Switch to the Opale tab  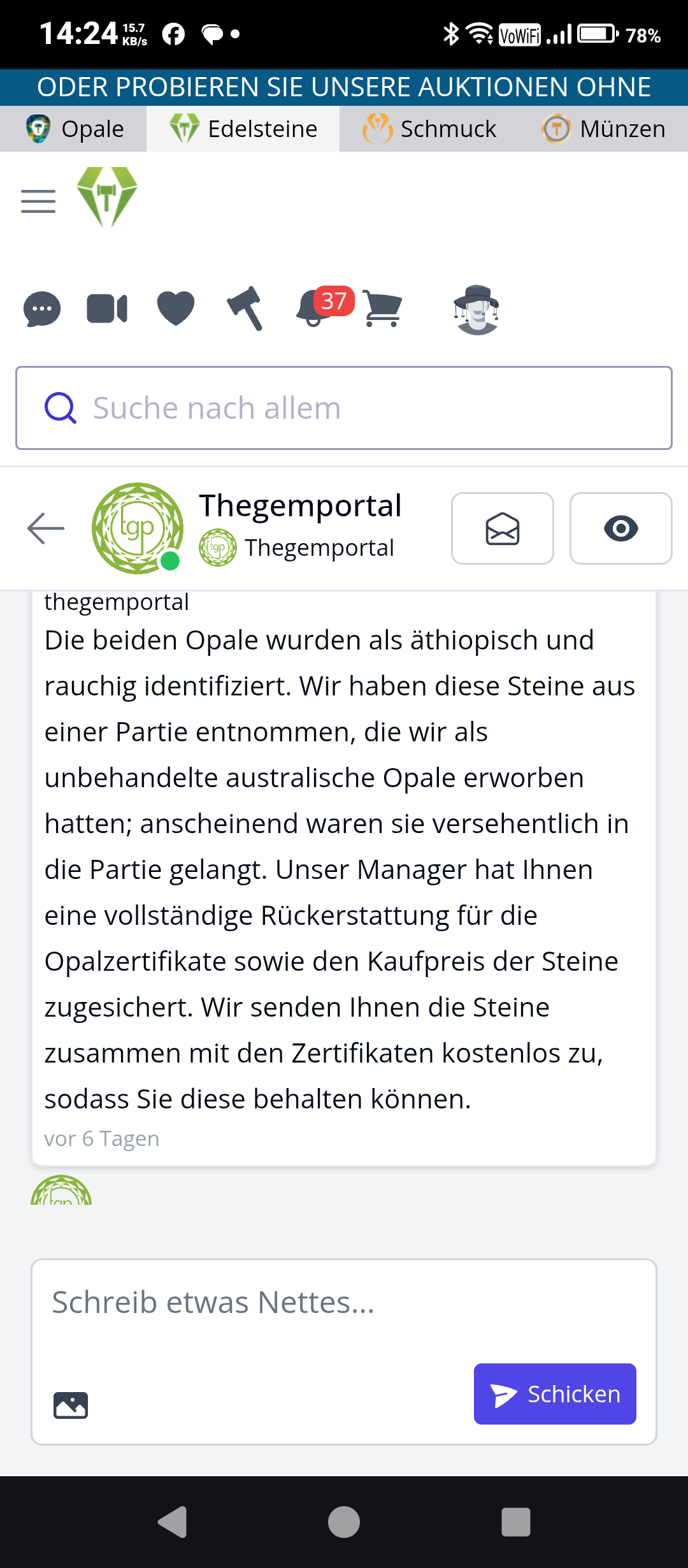[x=74, y=129]
